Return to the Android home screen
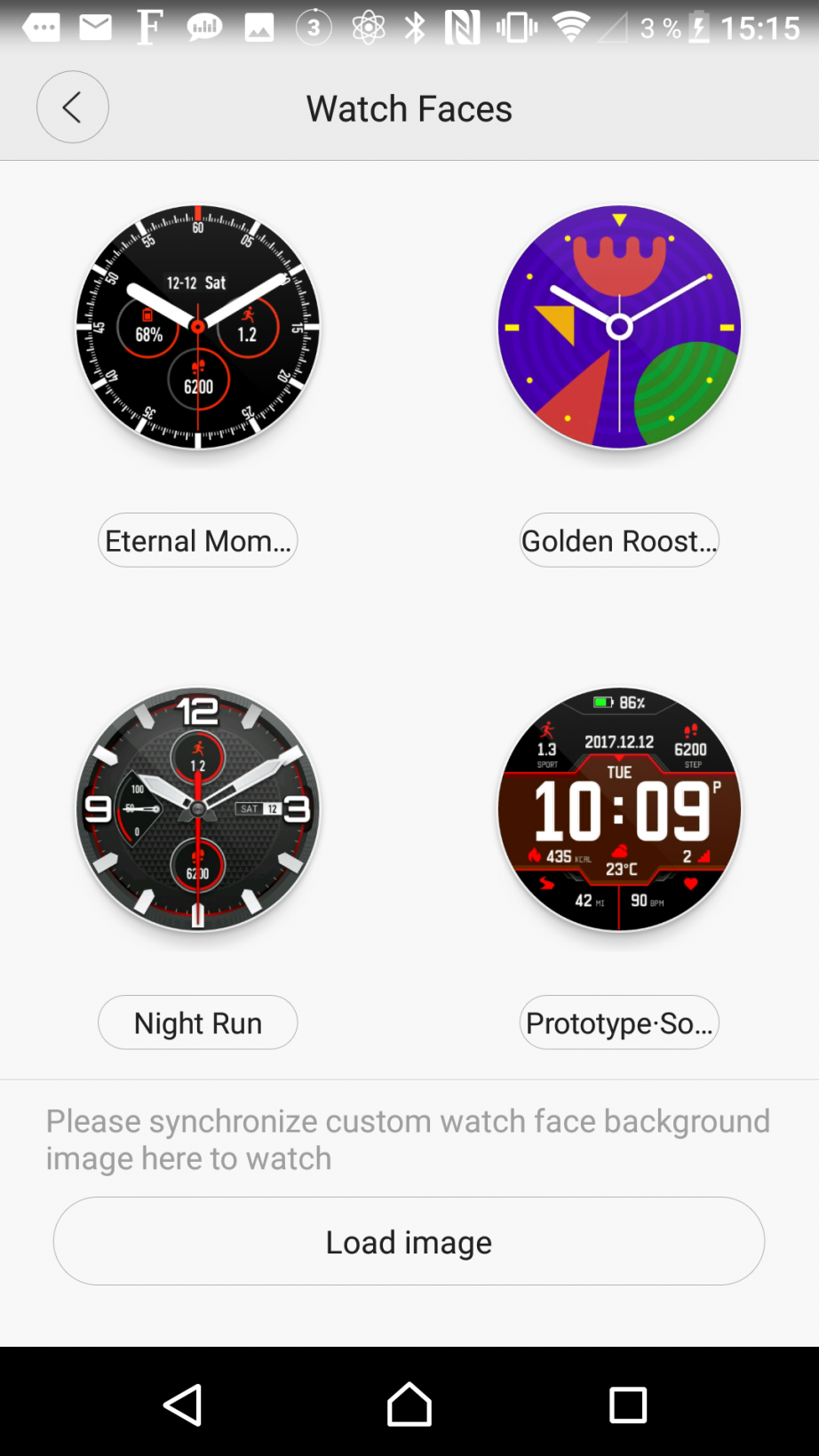Viewport: 819px width, 1456px height. (409, 1404)
